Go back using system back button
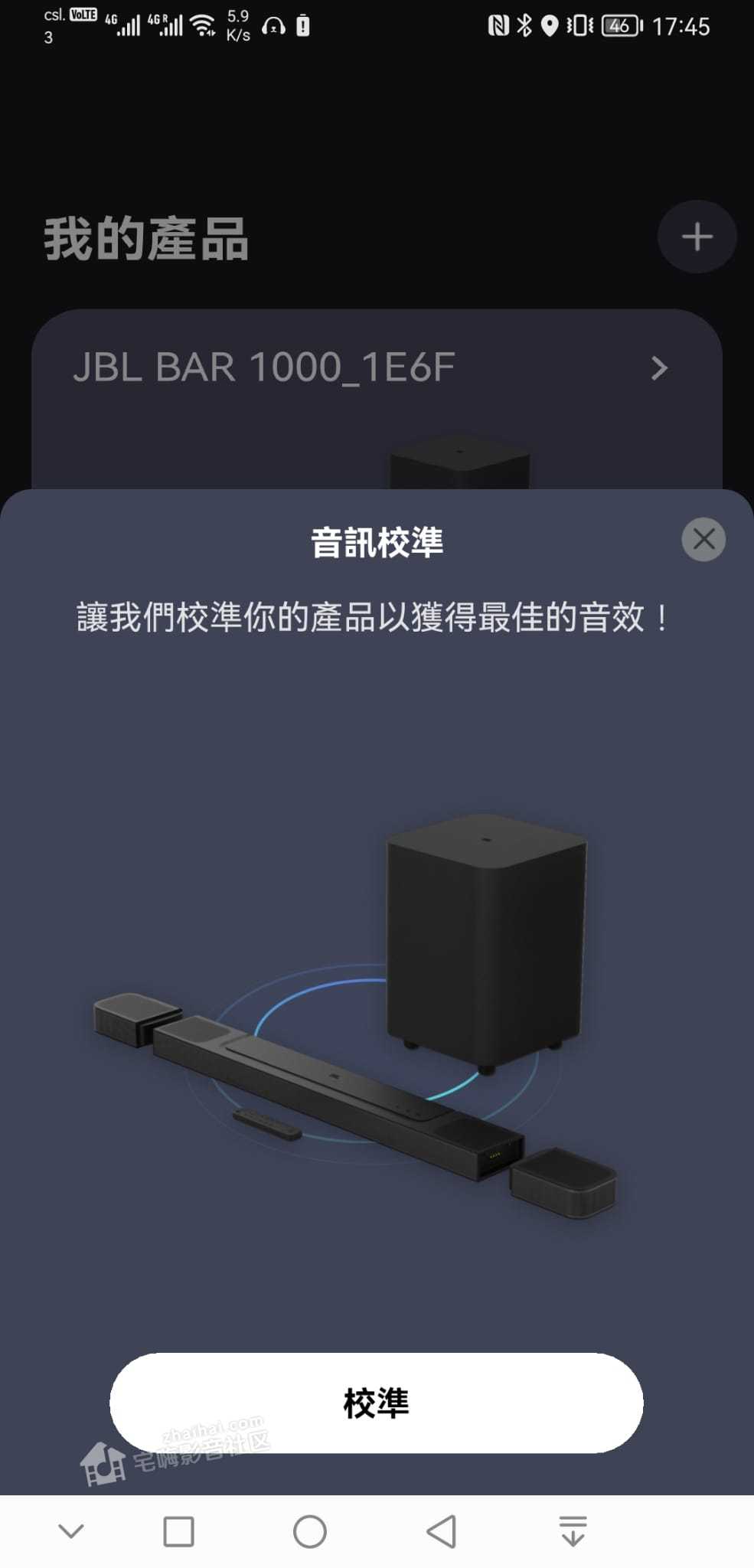Image resolution: width=754 pixels, height=1568 pixels. [x=442, y=1531]
